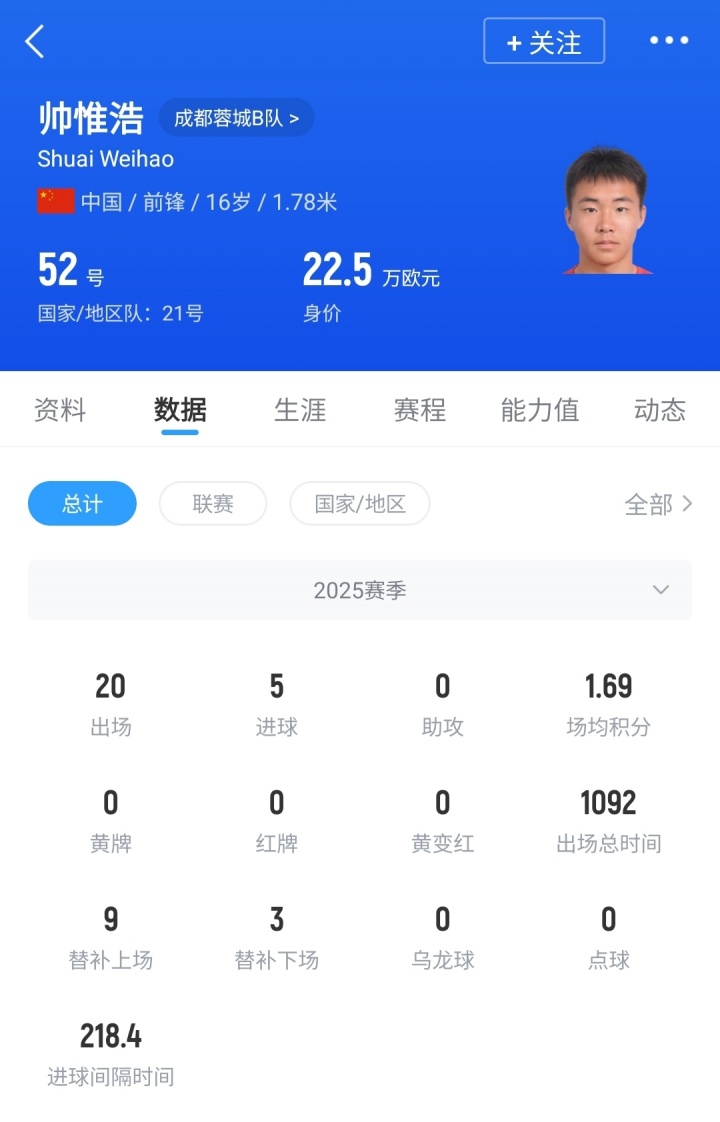Select the 总计 filter chip
720x1122 pixels.
pos(82,504)
